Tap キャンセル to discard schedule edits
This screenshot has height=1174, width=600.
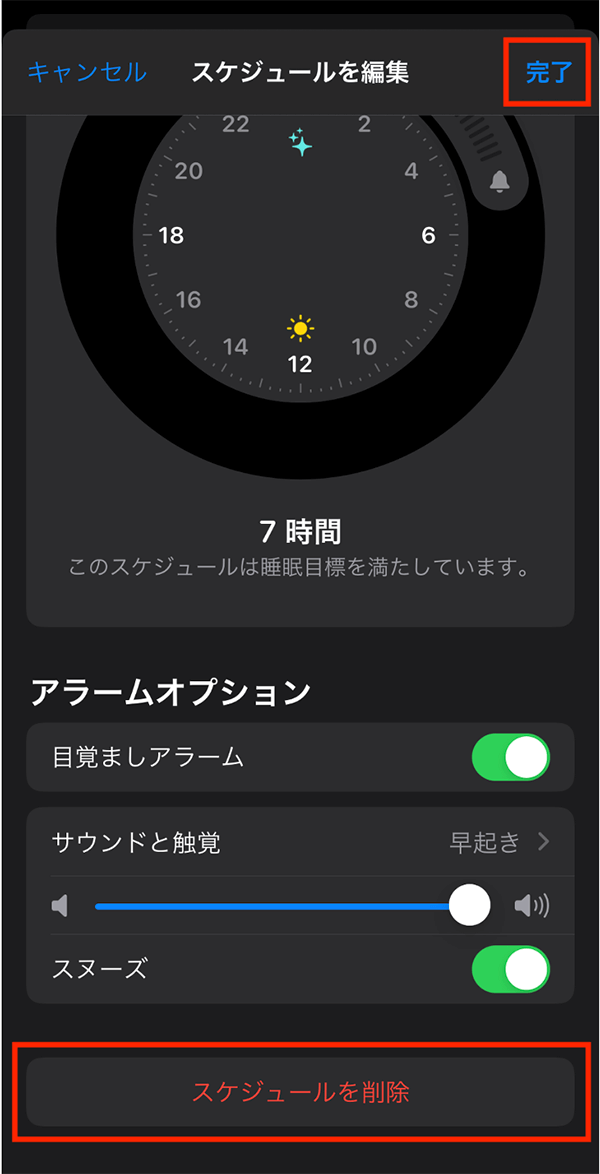87,72
